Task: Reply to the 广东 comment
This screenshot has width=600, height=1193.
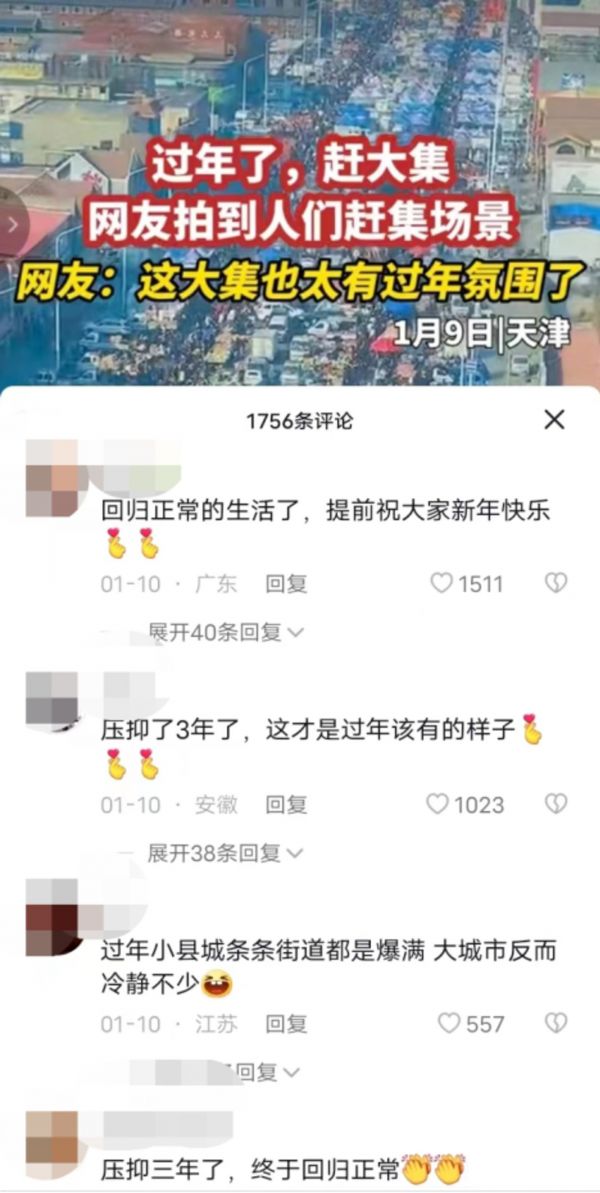Action: (x=286, y=584)
